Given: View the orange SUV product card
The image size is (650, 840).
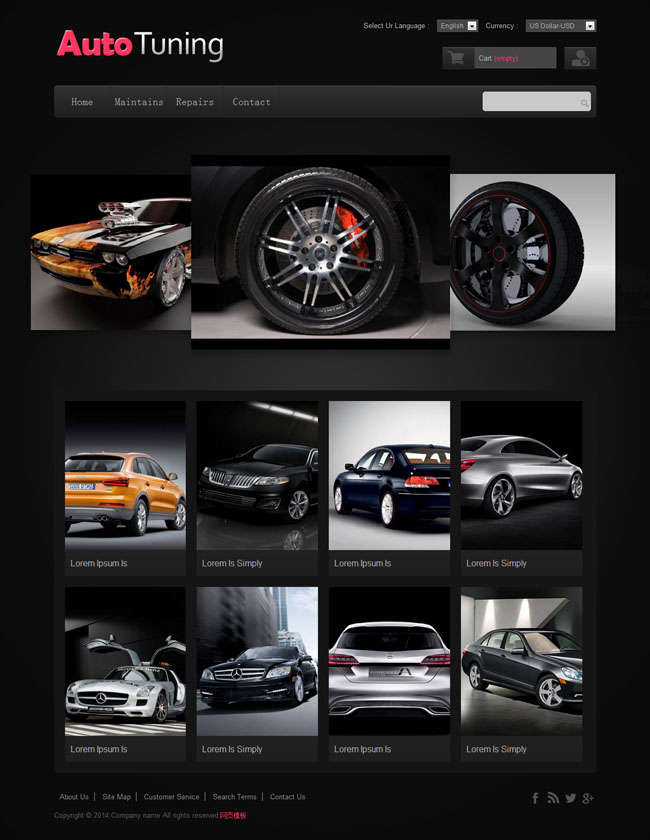Looking at the screenshot, I should coord(125,488).
